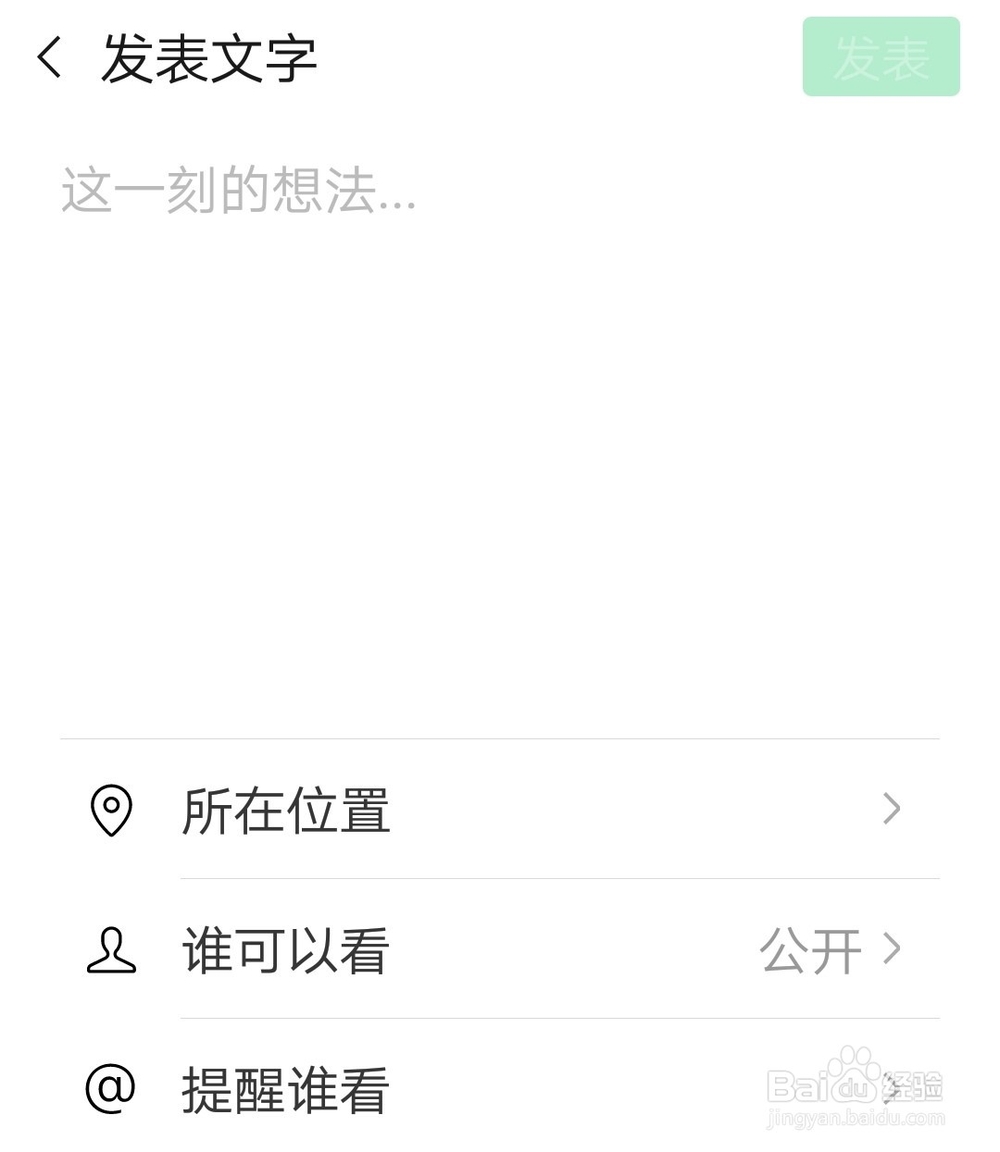Tap the back arrow to exit
1000x1152 pixels.
(x=48, y=57)
